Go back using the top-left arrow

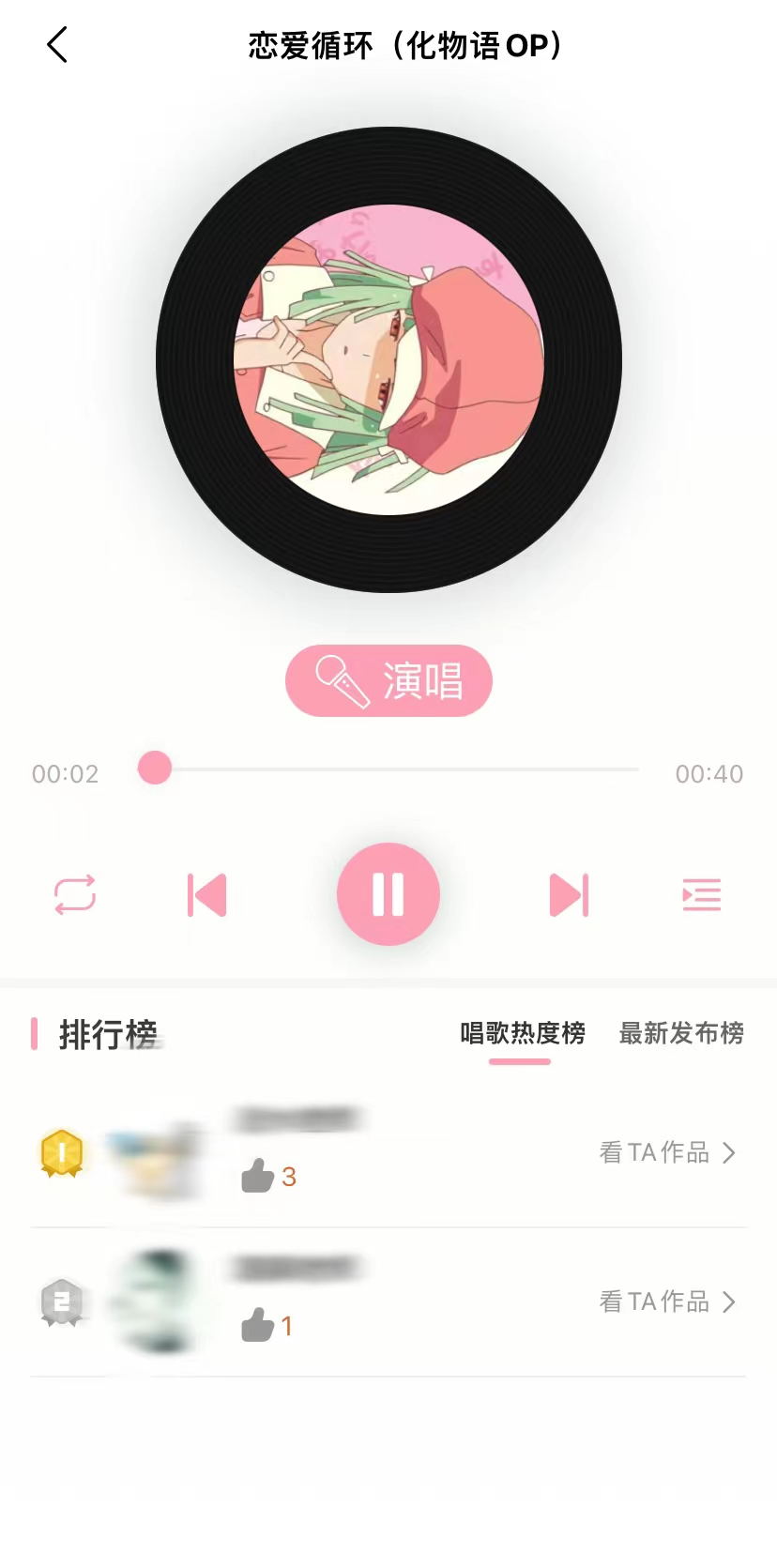(x=57, y=44)
